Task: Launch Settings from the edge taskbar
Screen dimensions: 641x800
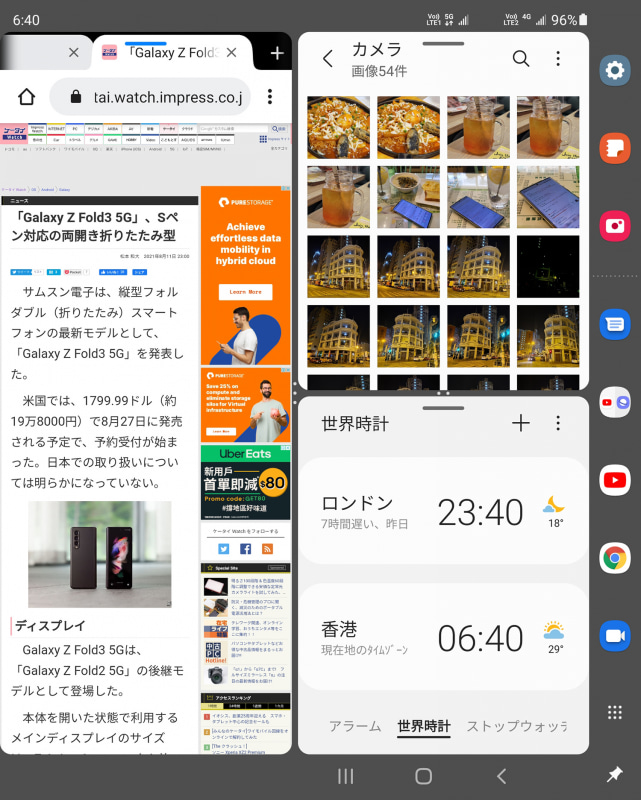Action: [x=614, y=71]
